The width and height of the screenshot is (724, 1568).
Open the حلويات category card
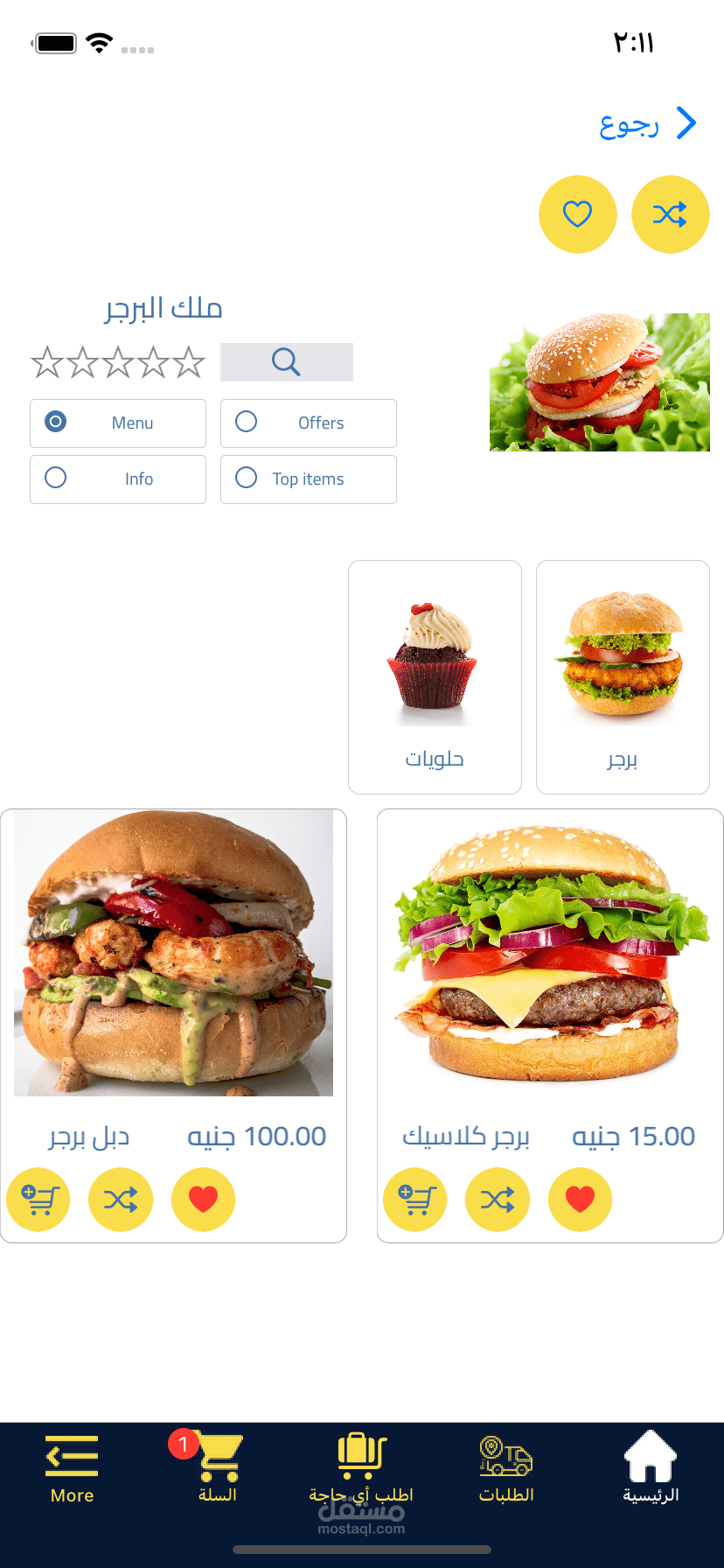click(x=435, y=676)
